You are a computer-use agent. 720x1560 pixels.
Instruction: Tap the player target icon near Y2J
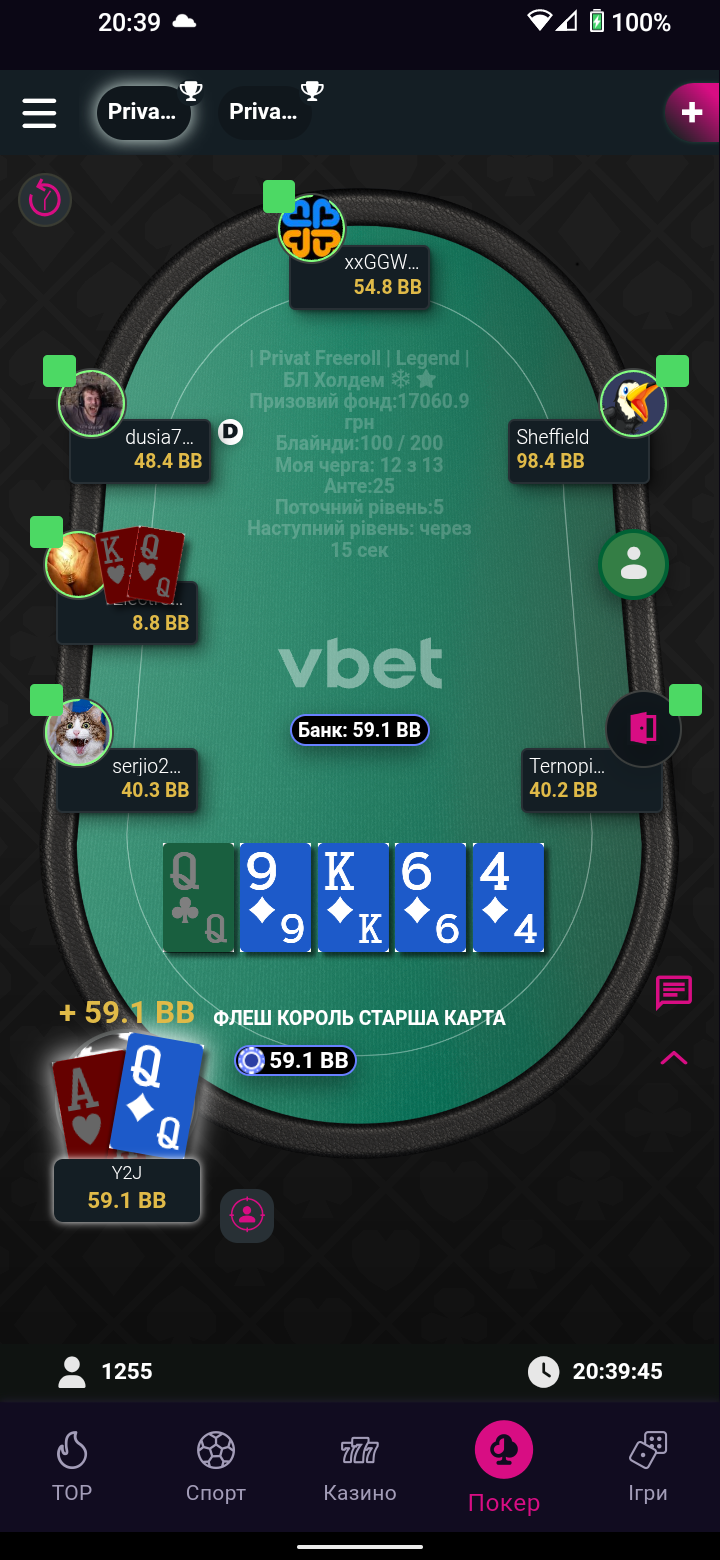247,1215
